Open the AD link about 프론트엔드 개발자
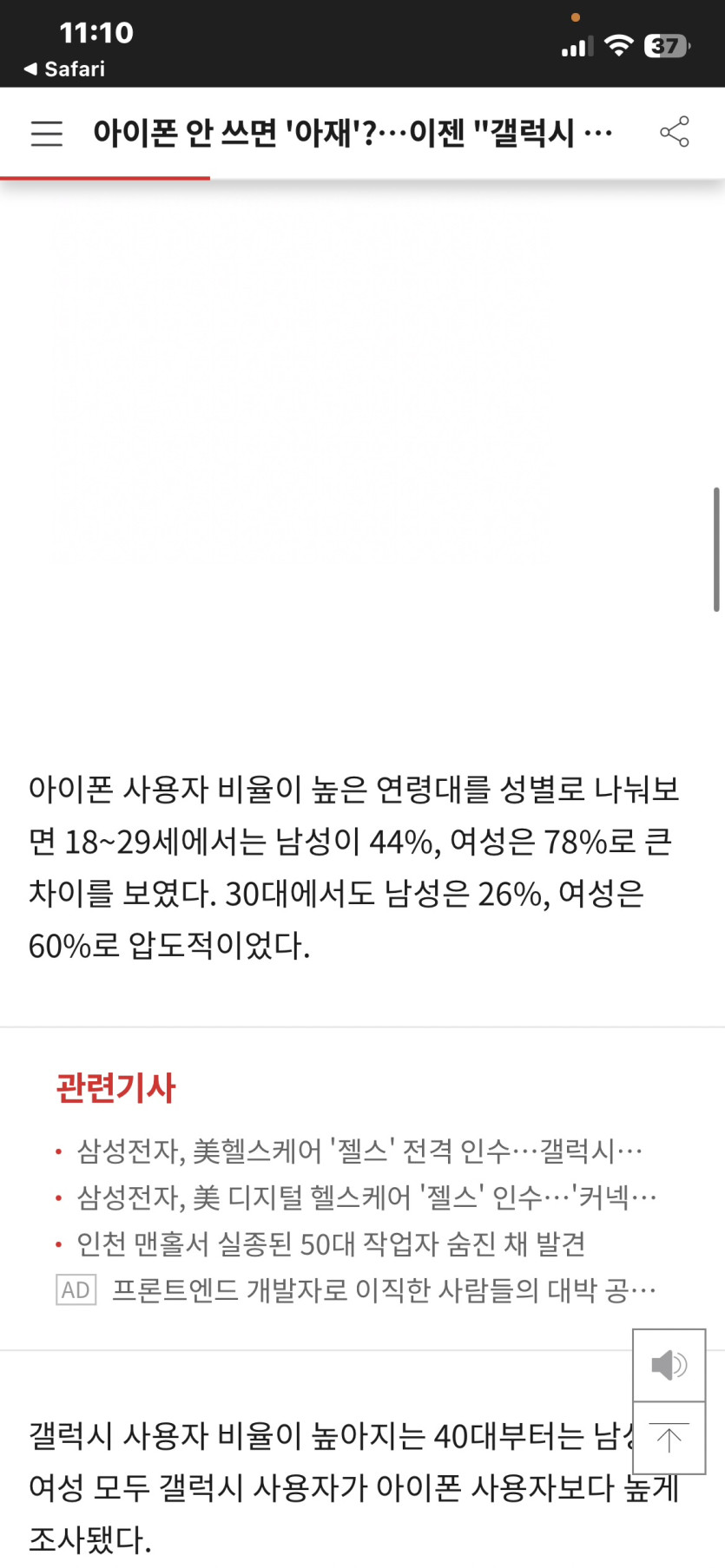The width and height of the screenshot is (725, 1568). pos(384,1290)
